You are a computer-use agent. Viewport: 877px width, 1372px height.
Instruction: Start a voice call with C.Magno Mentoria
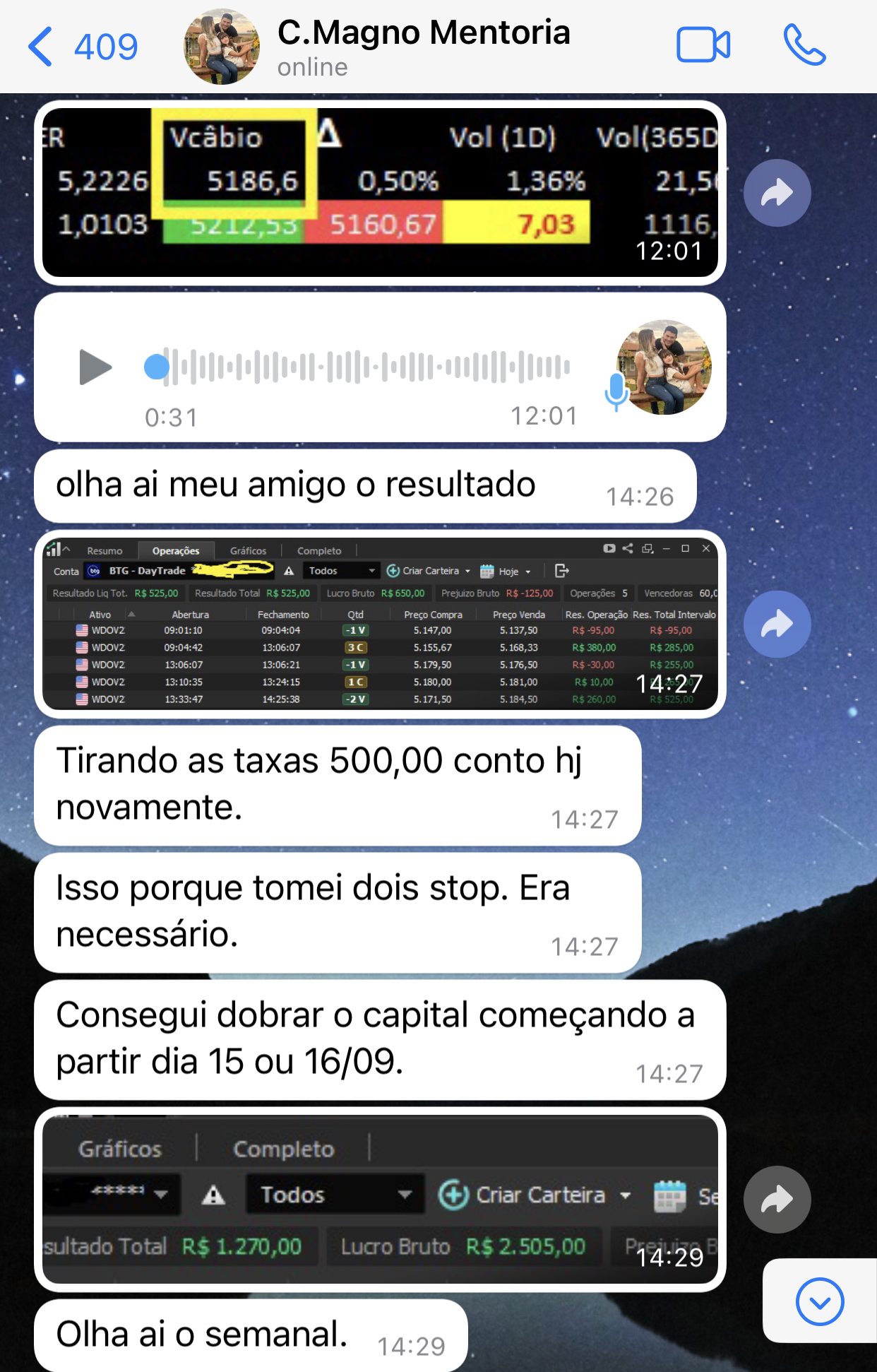coord(804,45)
